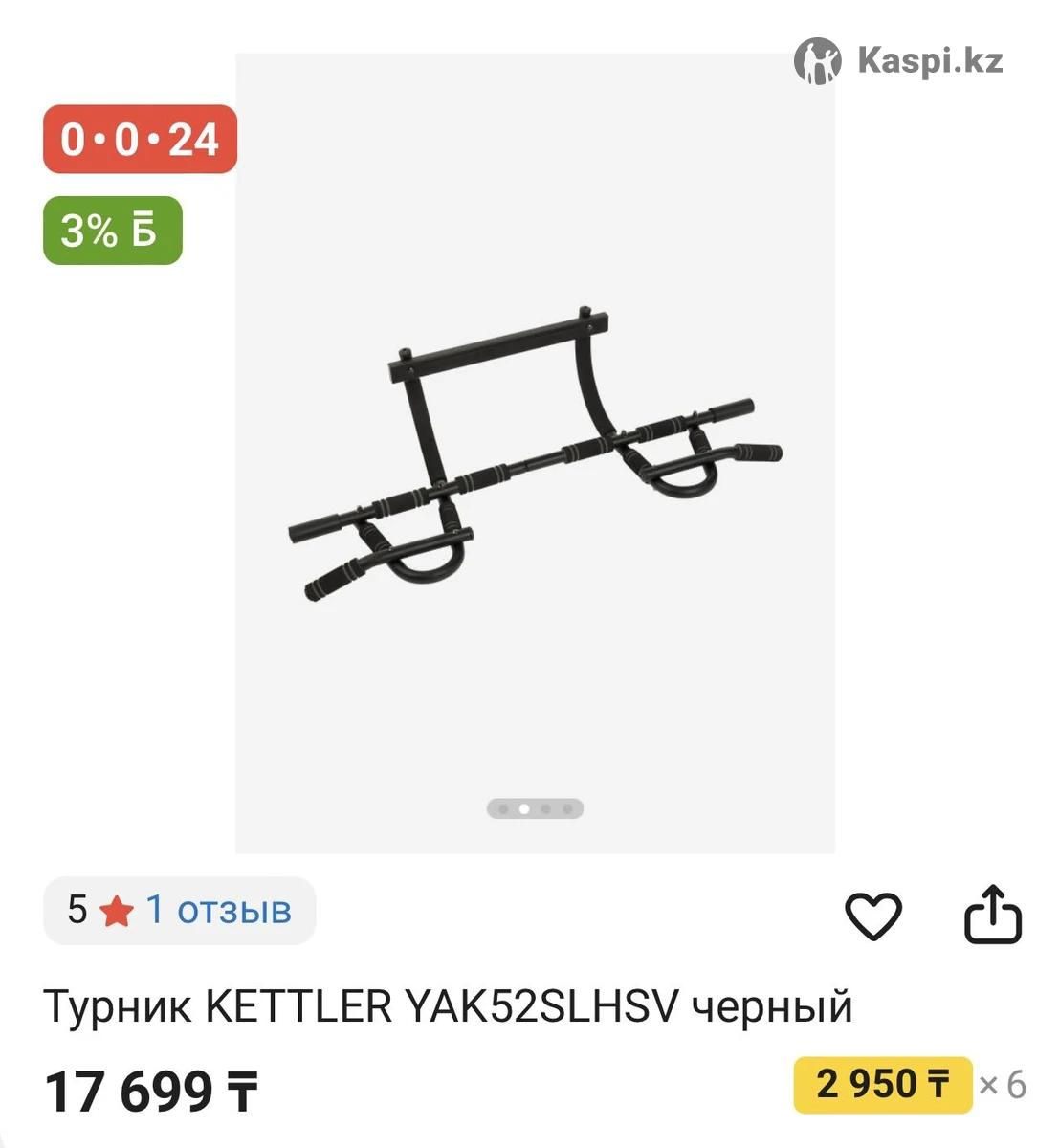Screen dimensions: 1037x1148
Task: Share this product listing
Action: pos(992,916)
